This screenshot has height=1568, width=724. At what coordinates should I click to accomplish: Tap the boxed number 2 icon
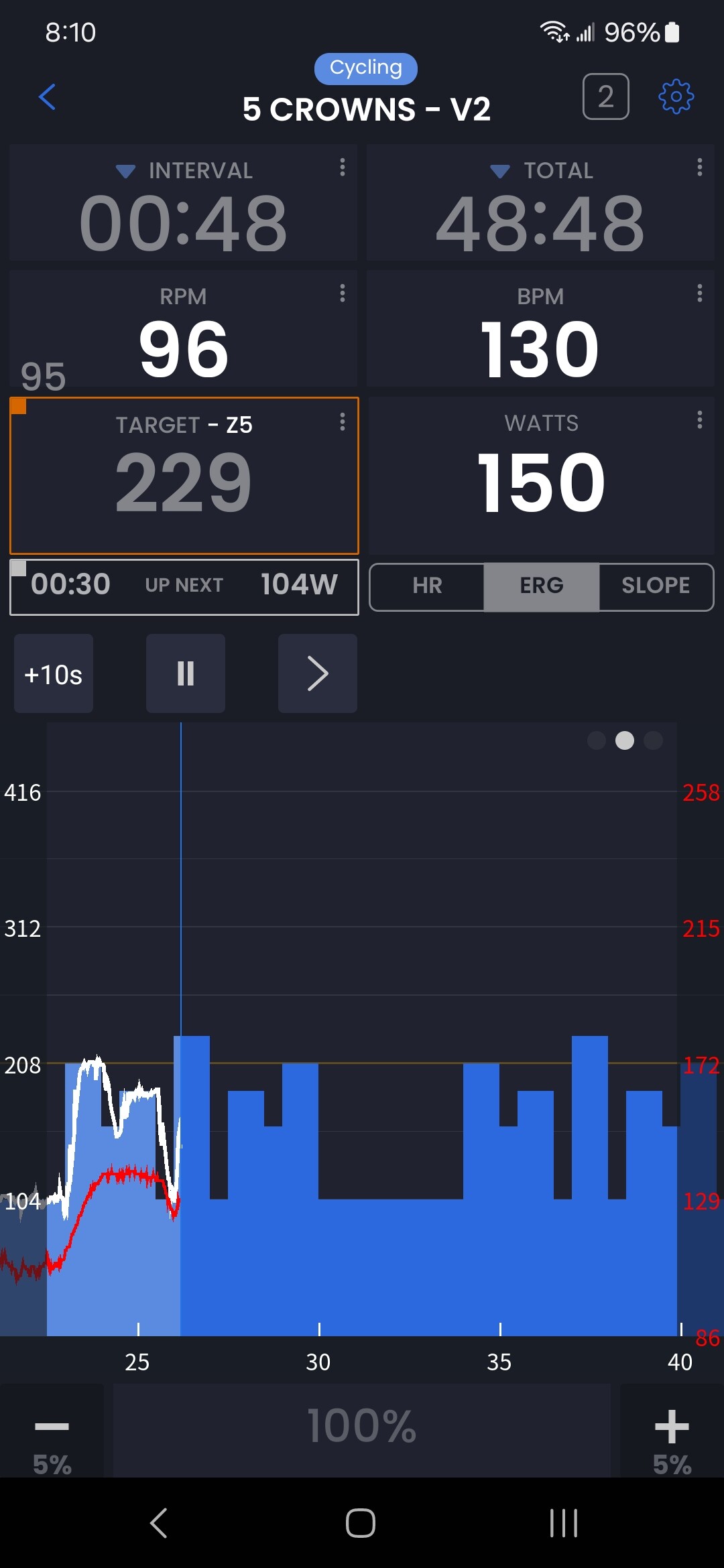coord(606,96)
